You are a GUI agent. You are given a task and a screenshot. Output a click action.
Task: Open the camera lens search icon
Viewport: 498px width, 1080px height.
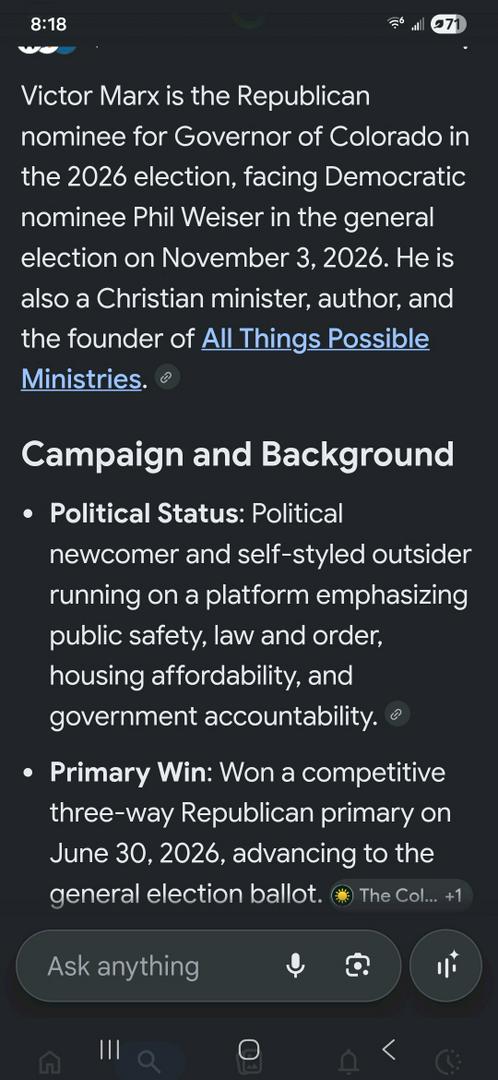point(357,966)
